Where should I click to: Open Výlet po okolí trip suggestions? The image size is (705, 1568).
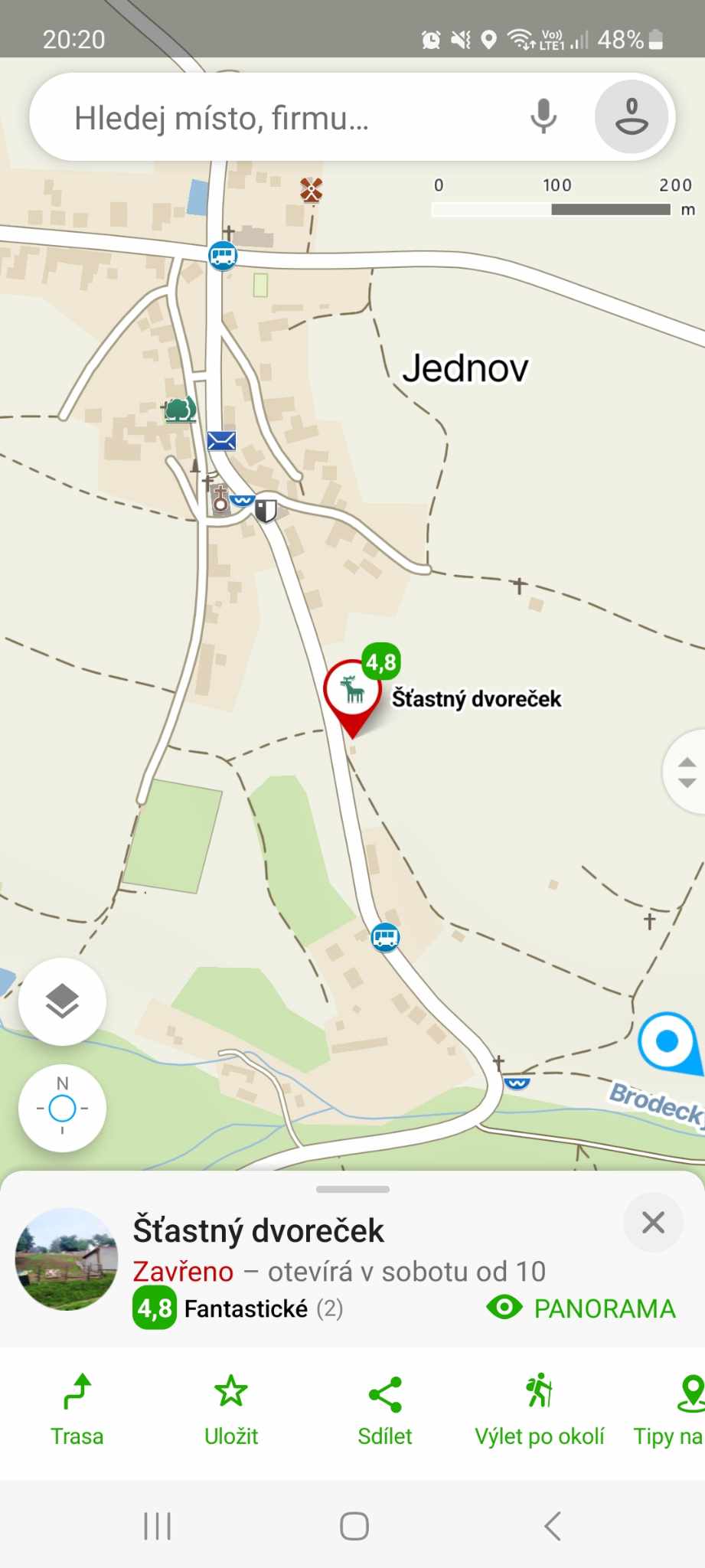tap(540, 1410)
